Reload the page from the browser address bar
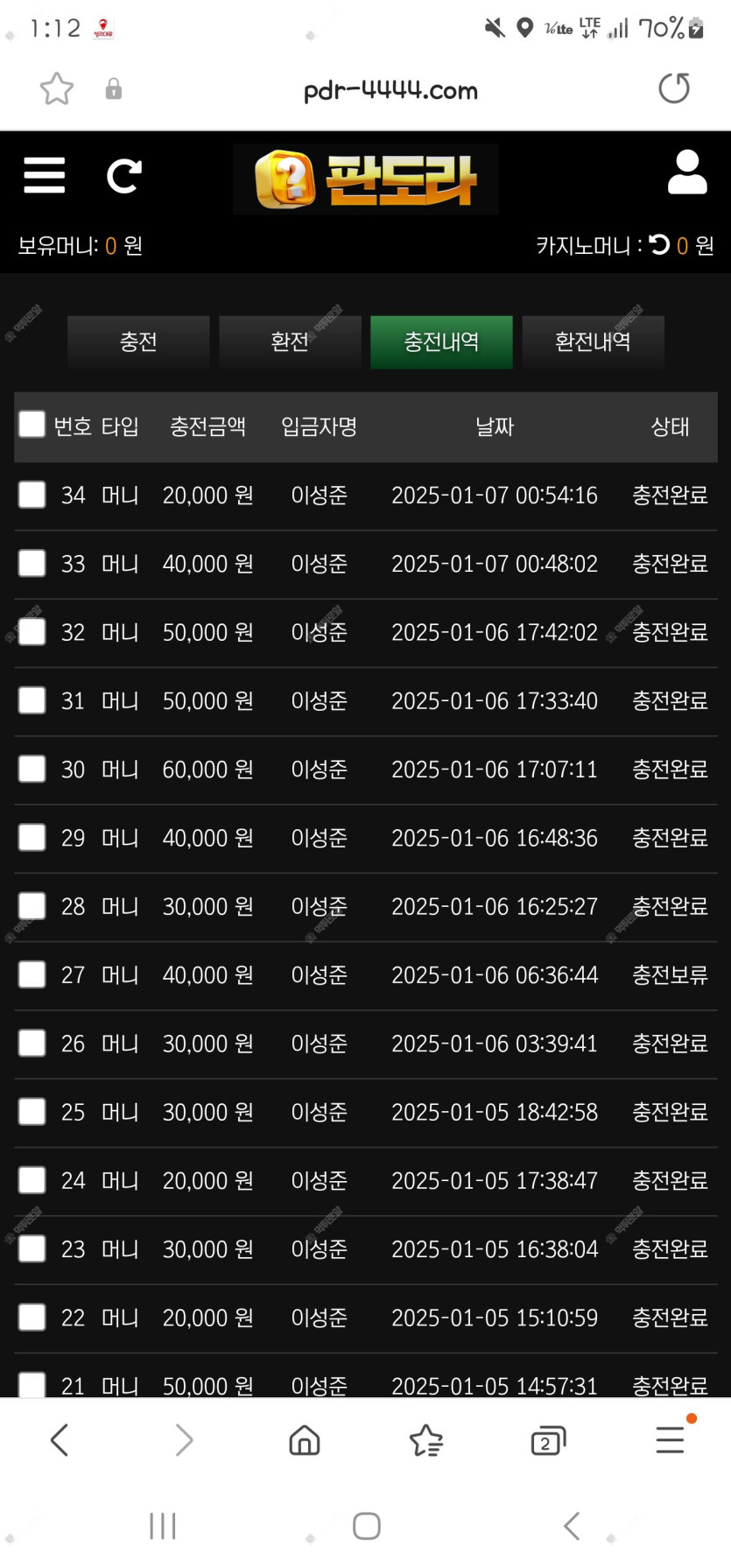 point(674,88)
